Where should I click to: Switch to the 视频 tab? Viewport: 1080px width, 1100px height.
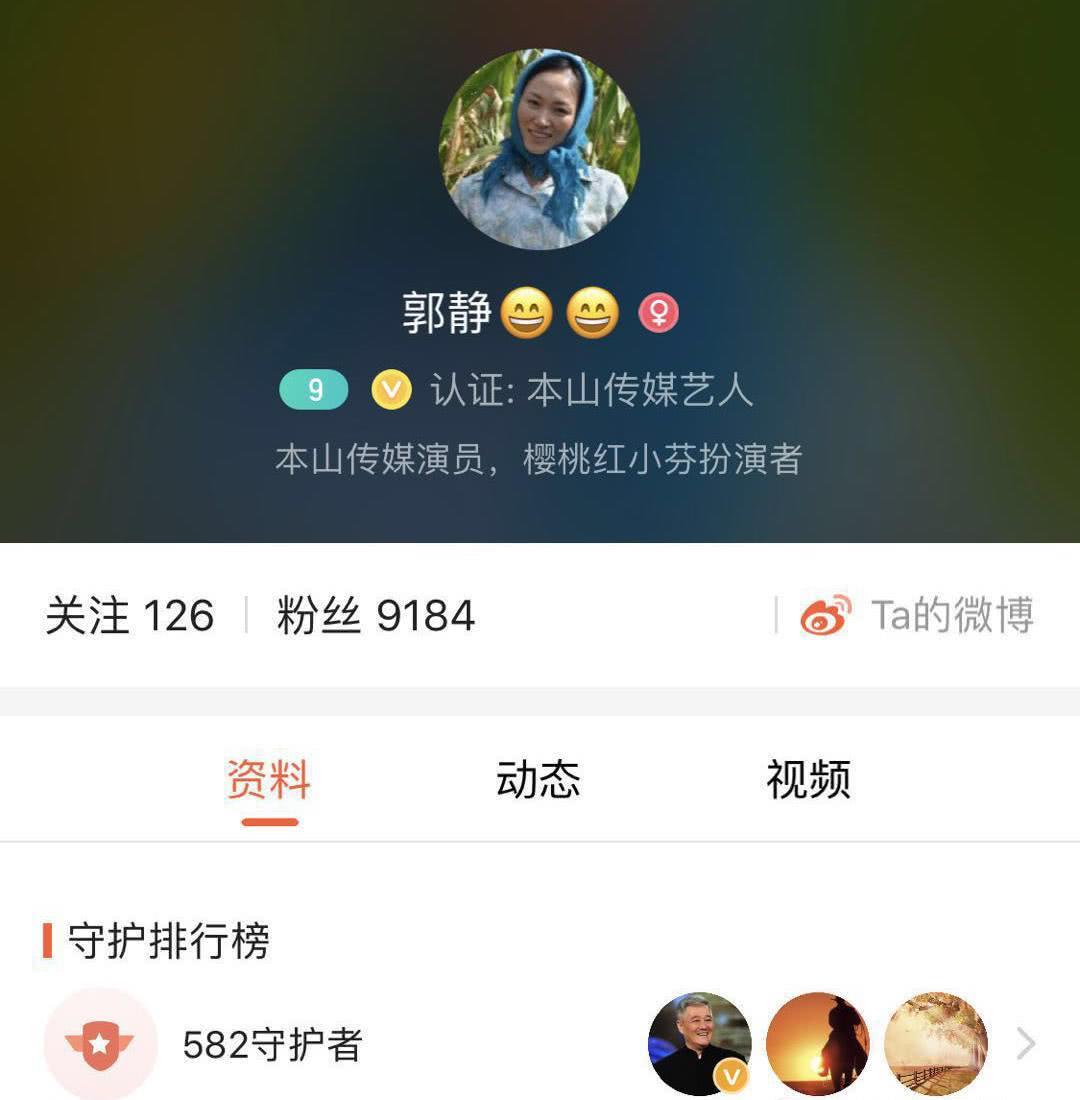(x=808, y=780)
